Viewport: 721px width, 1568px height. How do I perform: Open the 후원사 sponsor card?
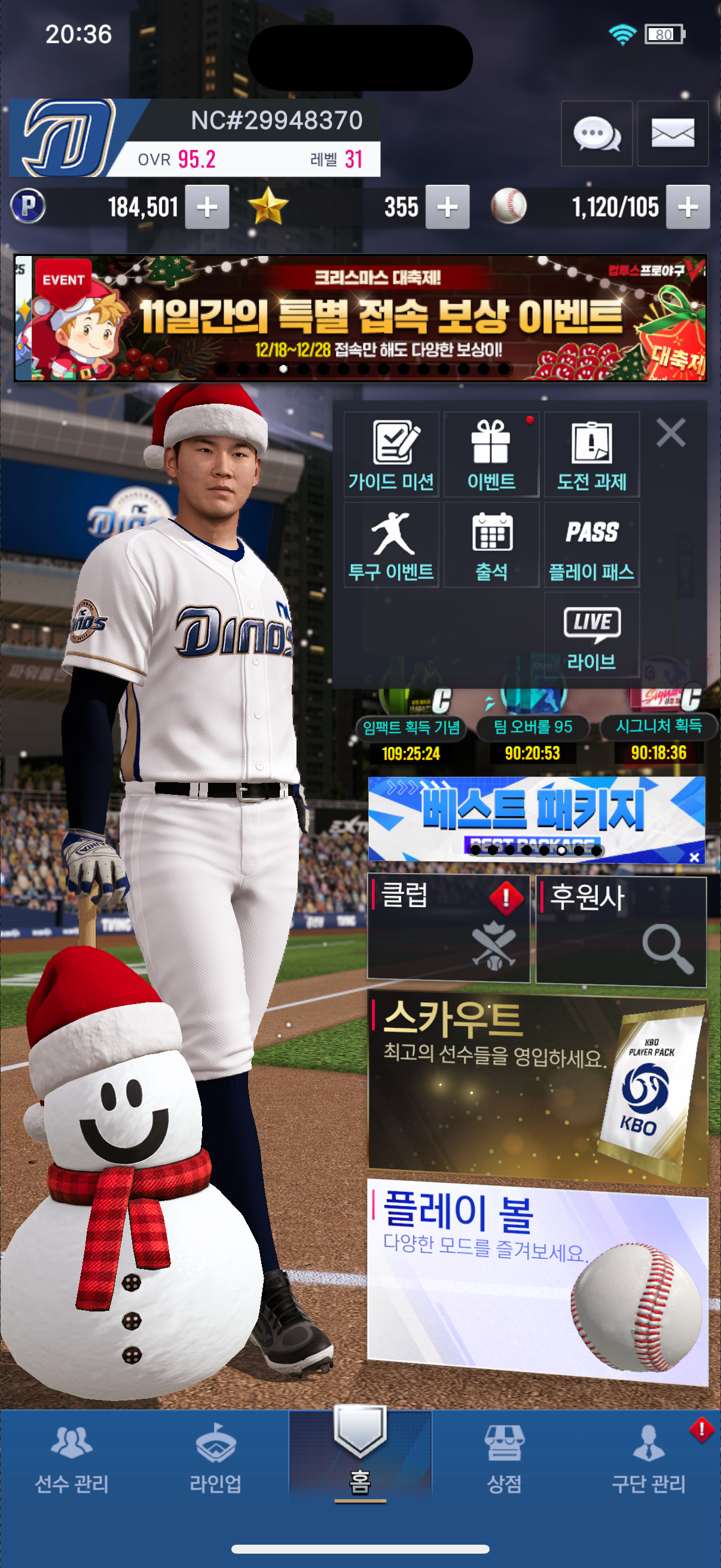[x=621, y=928]
